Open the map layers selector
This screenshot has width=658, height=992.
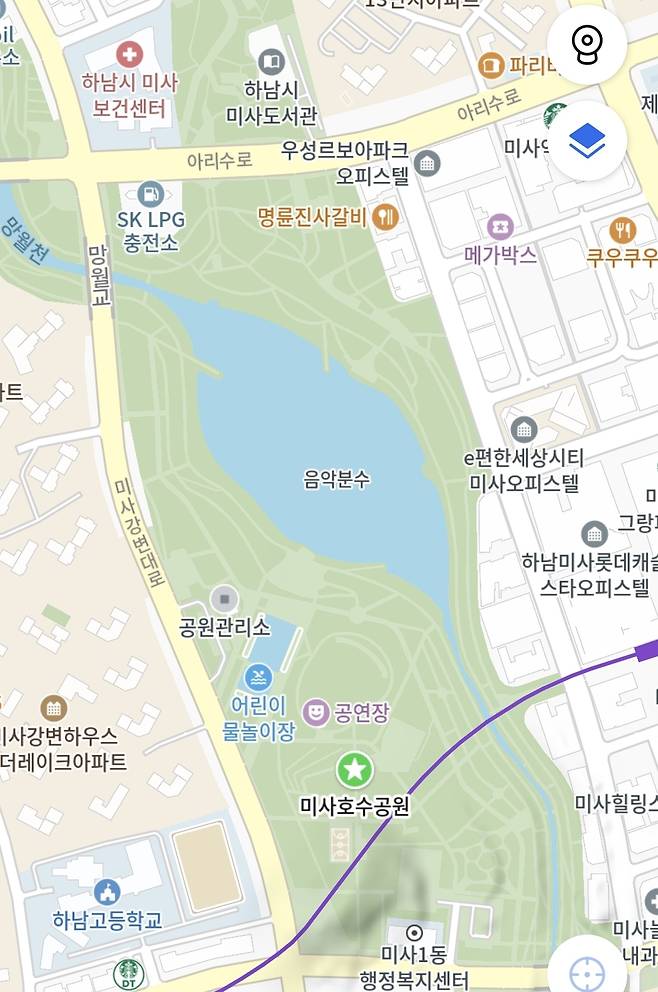tap(587, 142)
